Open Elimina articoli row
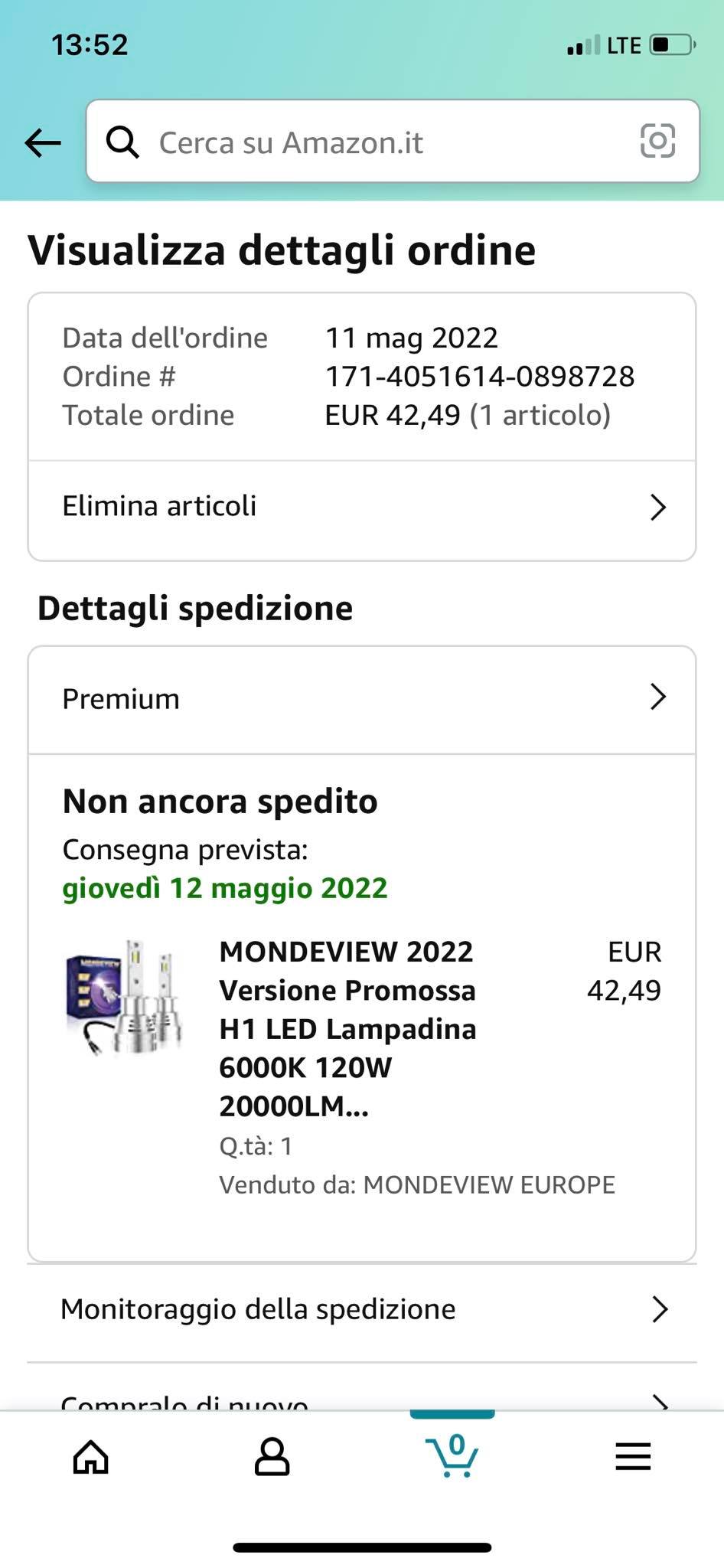724x1568 pixels. [361, 507]
